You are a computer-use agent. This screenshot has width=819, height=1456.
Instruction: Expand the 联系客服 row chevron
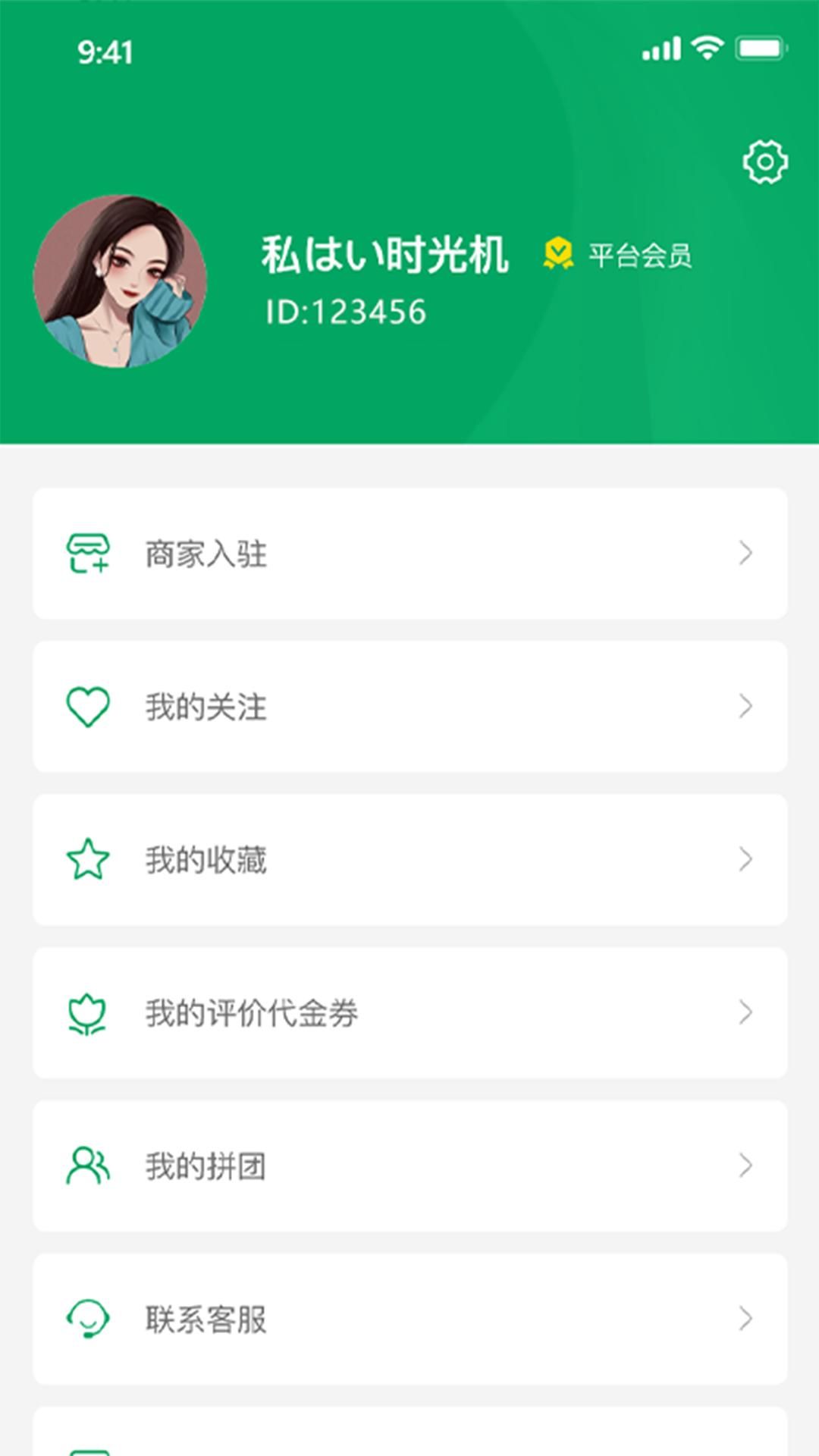pyautogui.click(x=745, y=1318)
